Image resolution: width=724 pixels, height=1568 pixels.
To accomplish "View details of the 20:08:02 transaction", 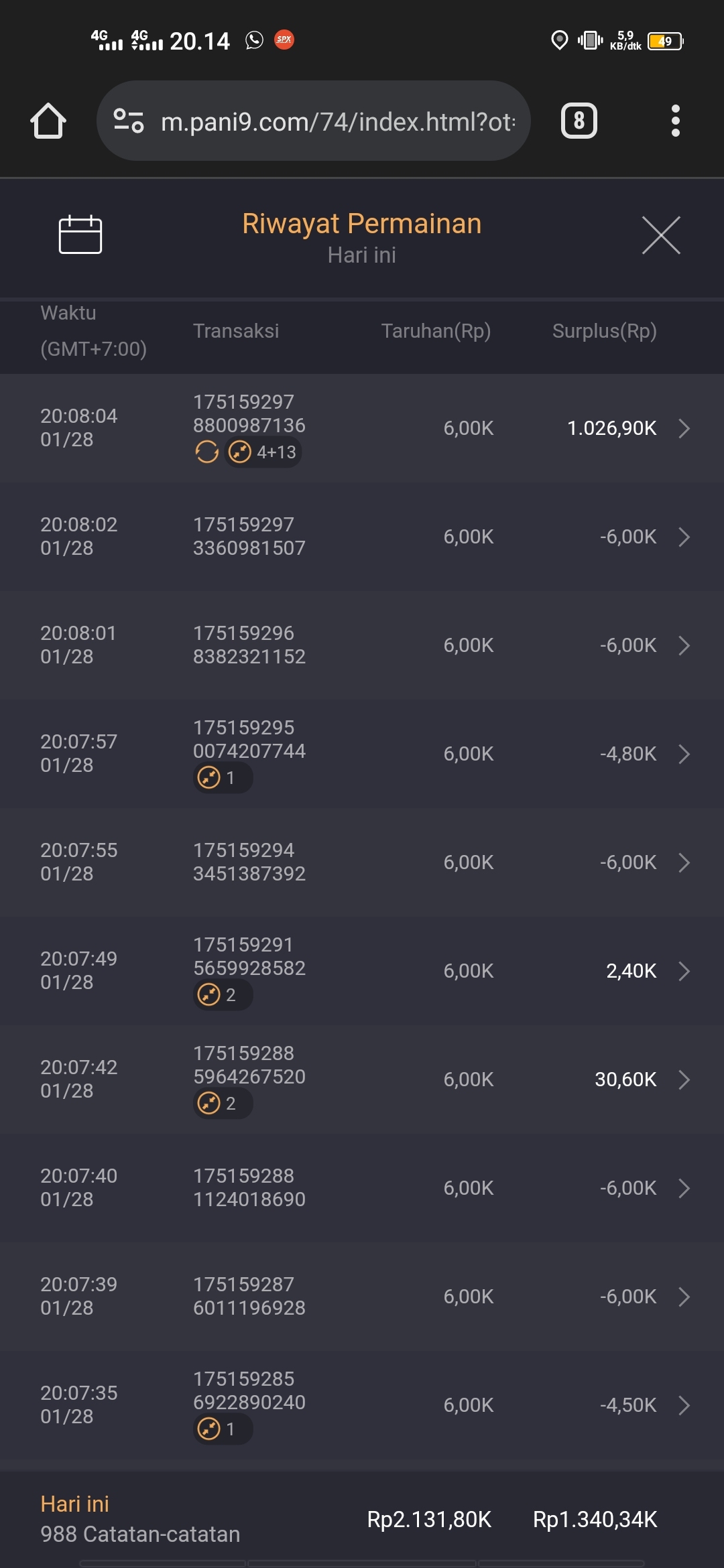I will (x=683, y=537).
